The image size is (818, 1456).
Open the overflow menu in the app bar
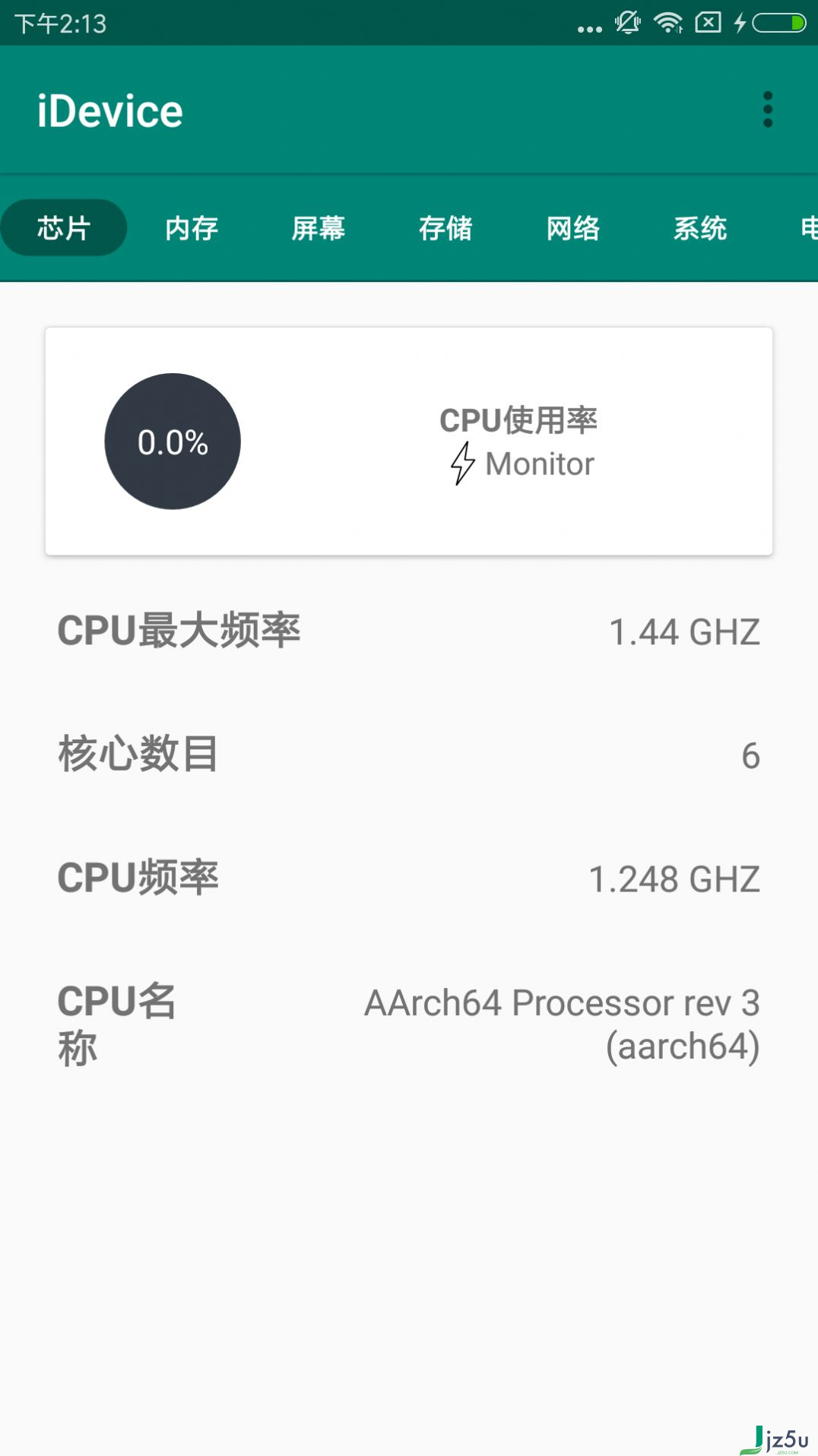pos(768,110)
